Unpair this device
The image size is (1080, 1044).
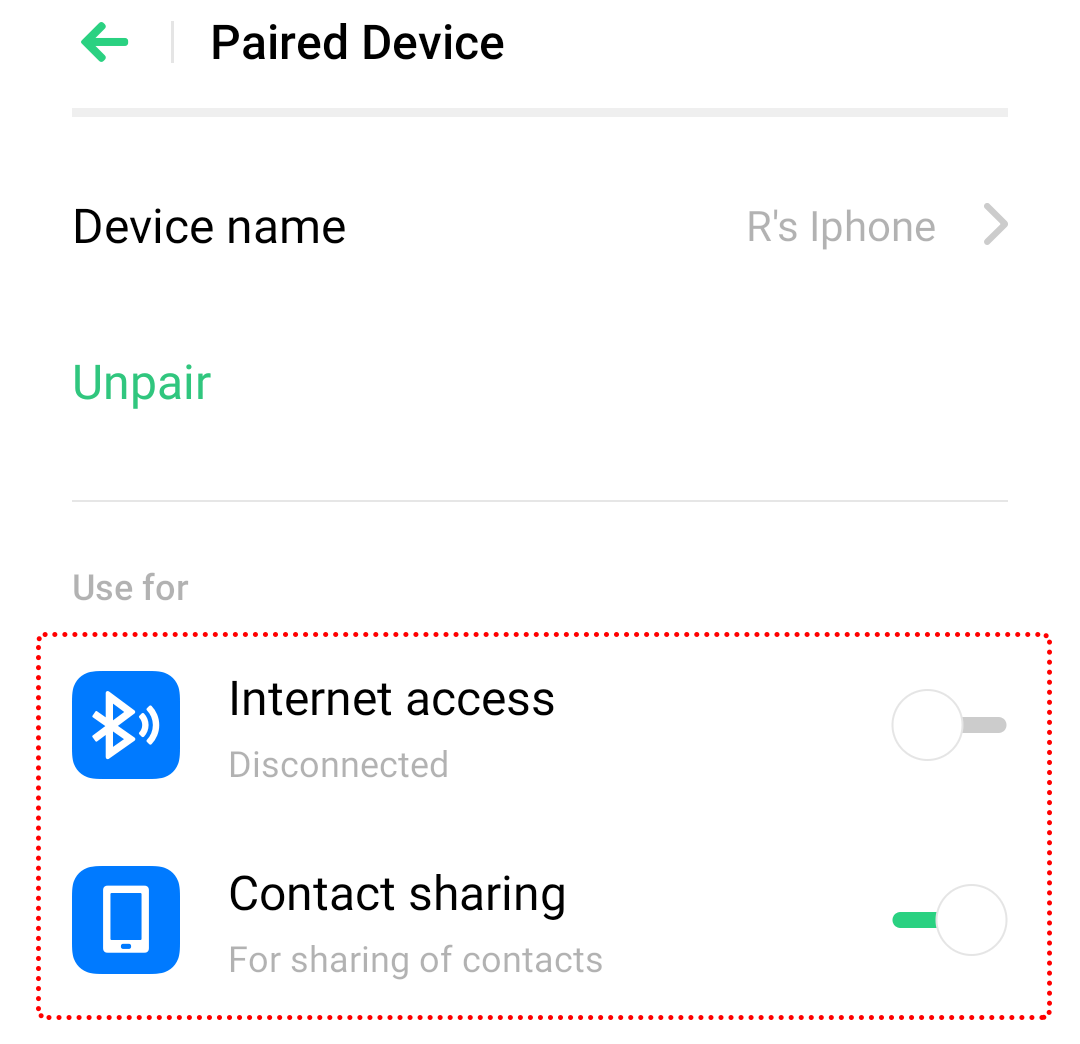(x=142, y=383)
